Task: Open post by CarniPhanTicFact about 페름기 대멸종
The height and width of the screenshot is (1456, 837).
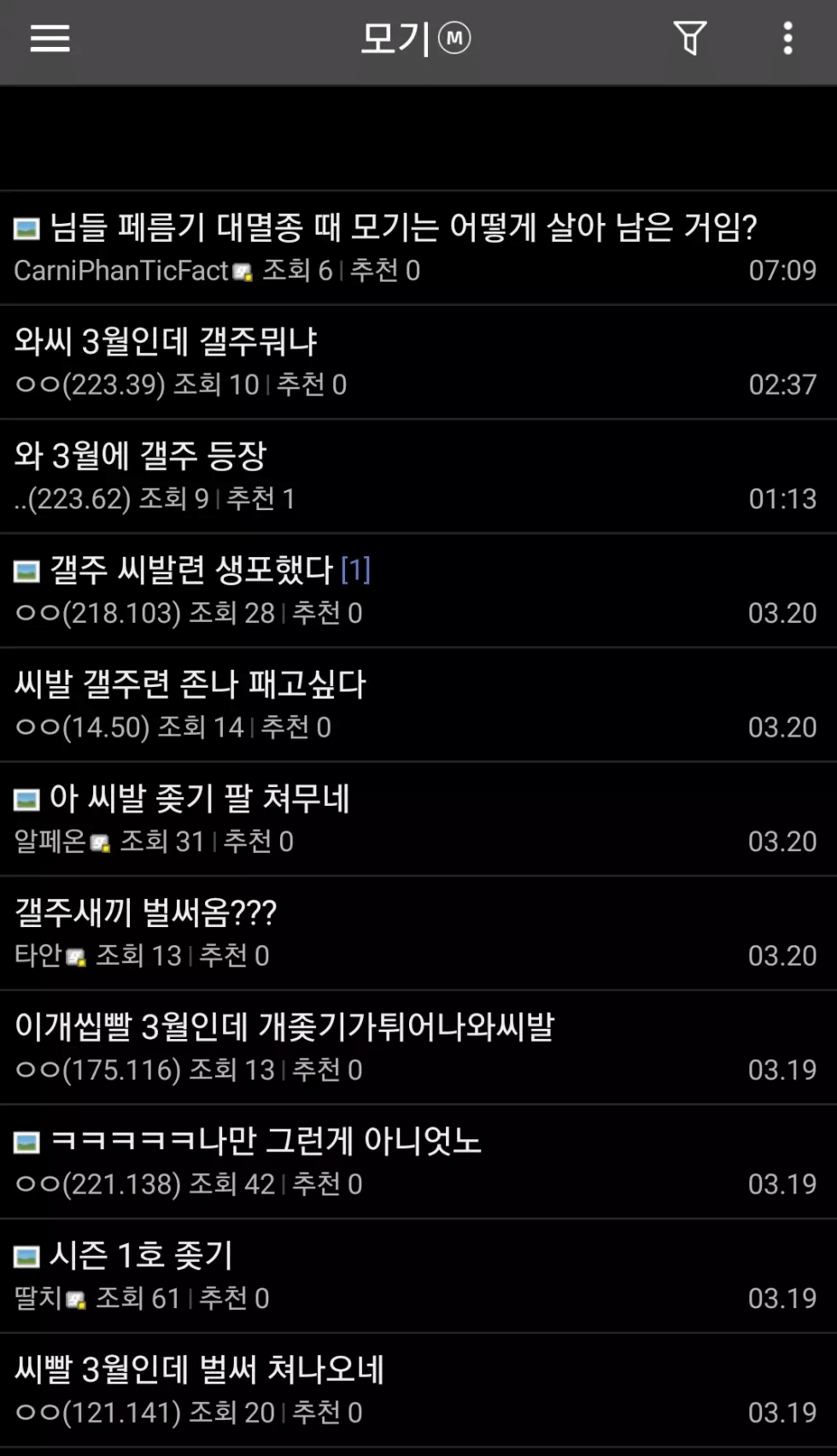Action: pyautogui.click(x=401, y=228)
